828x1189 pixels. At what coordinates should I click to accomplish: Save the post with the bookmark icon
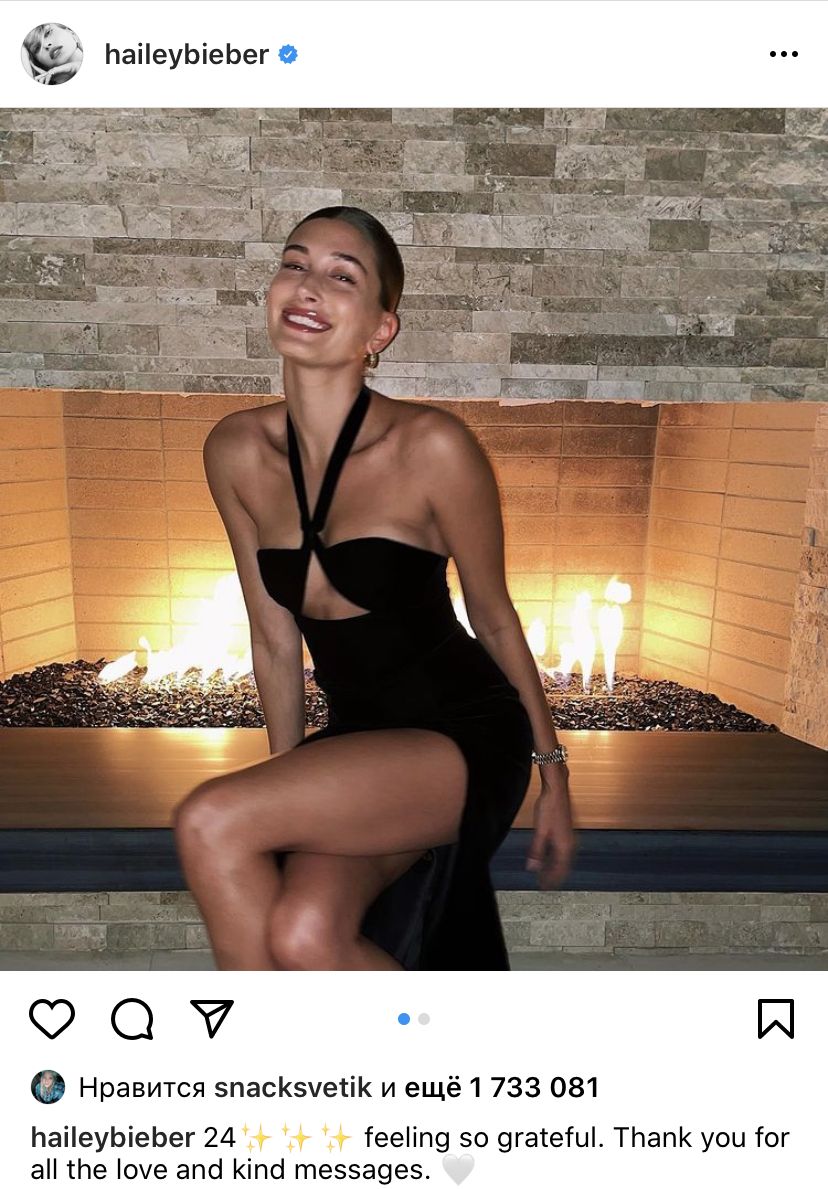click(x=775, y=1019)
